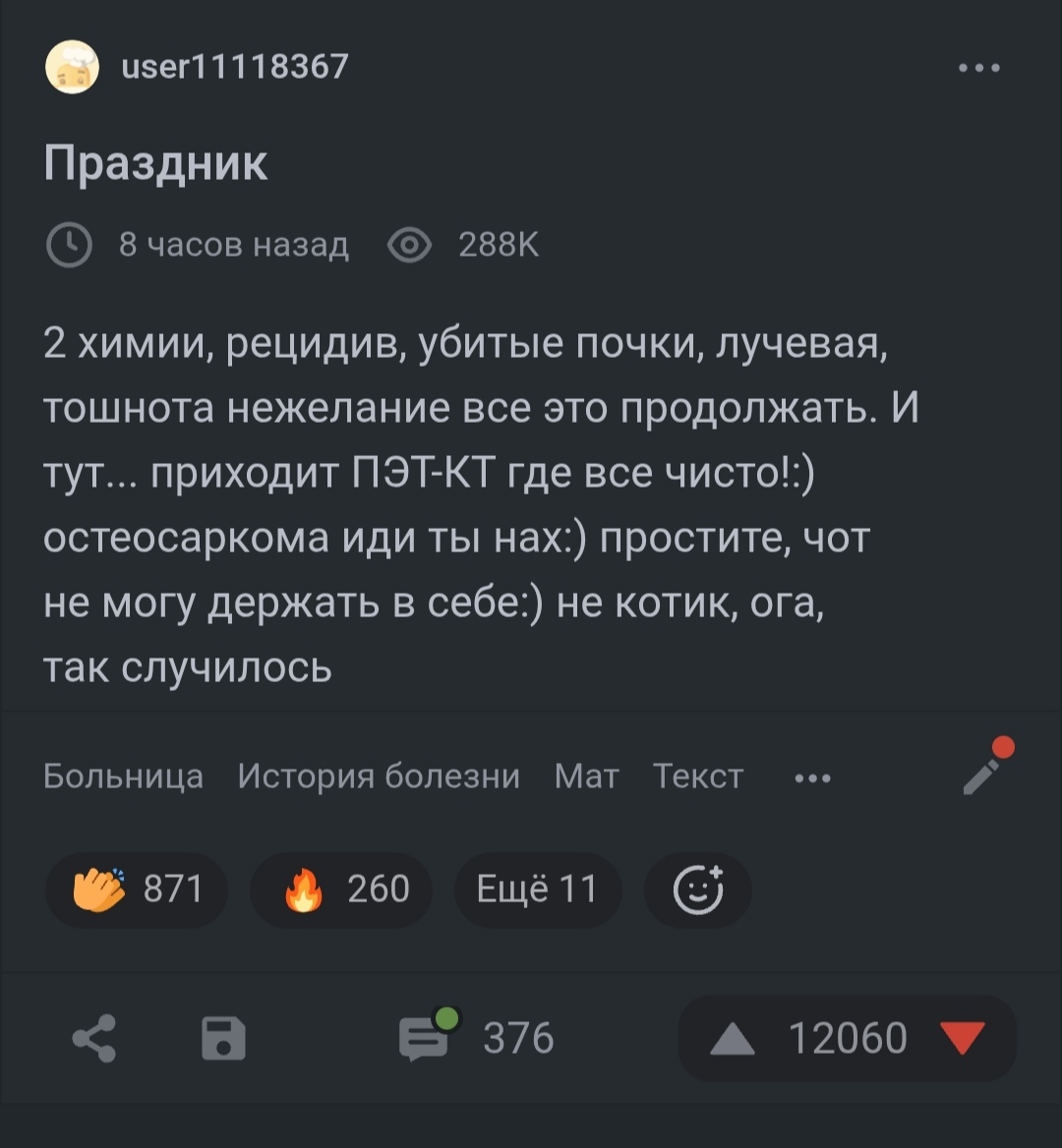Select the Текст tag

coord(698,776)
